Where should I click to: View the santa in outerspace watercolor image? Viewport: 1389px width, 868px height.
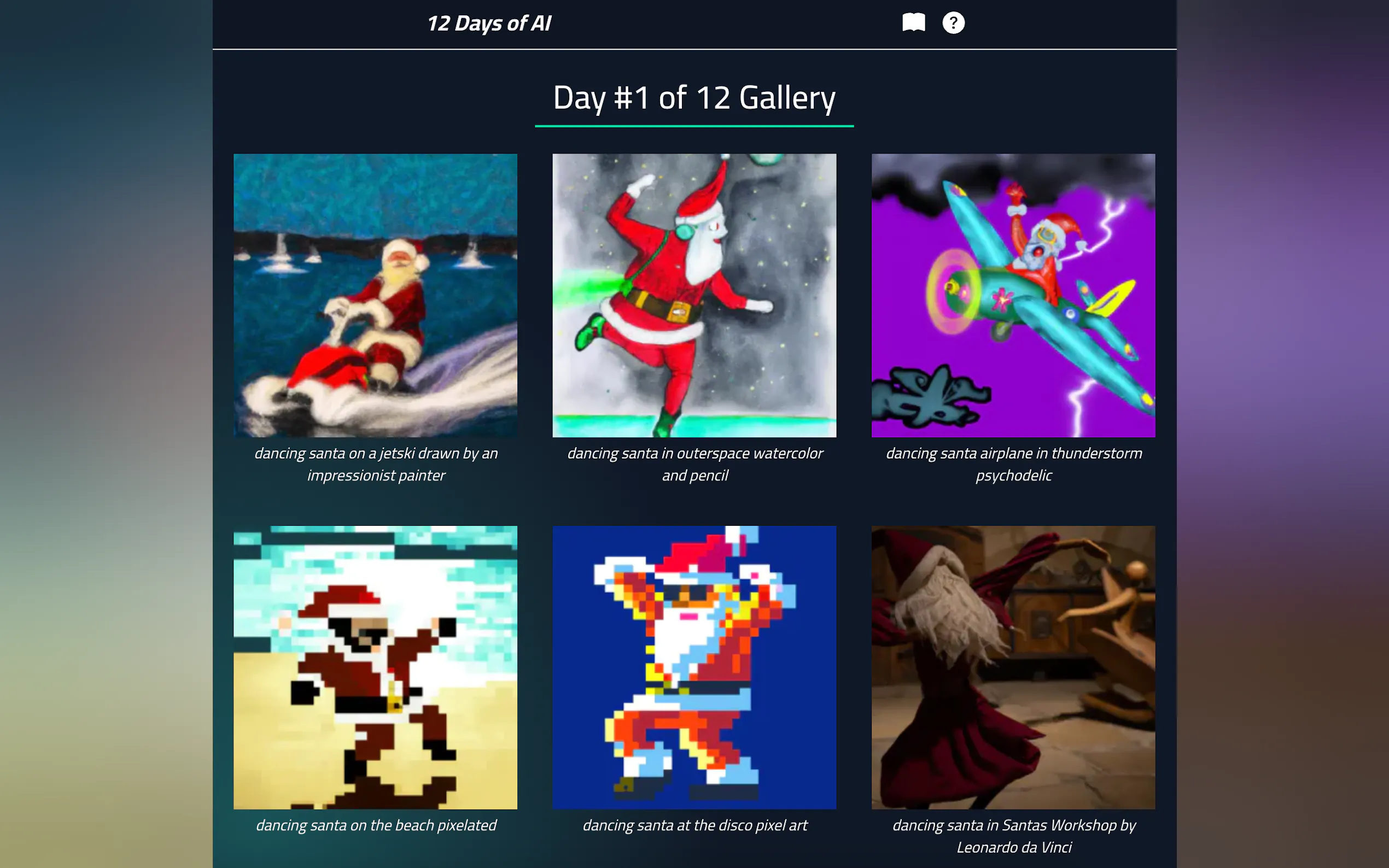(693, 295)
